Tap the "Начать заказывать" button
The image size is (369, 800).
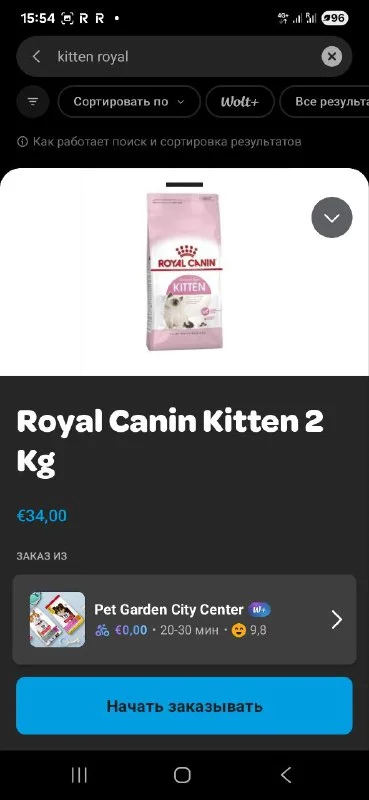pos(184,706)
